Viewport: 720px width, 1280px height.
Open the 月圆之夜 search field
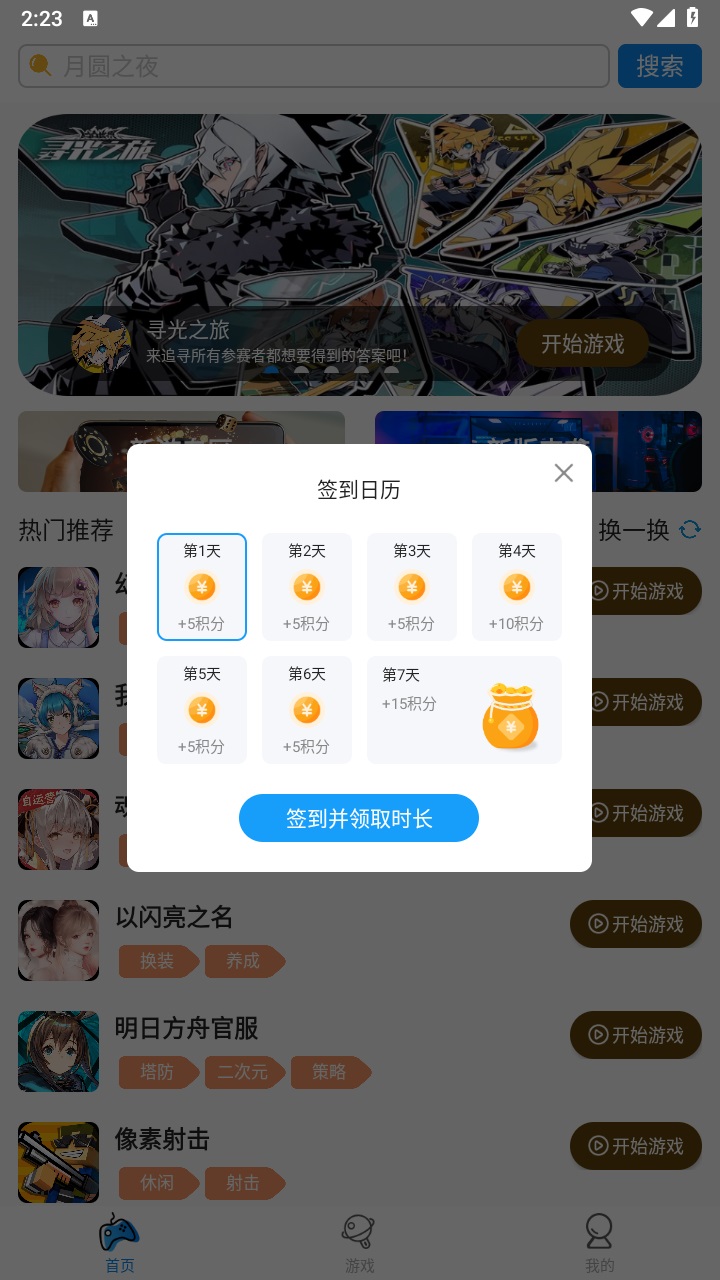coord(314,66)
